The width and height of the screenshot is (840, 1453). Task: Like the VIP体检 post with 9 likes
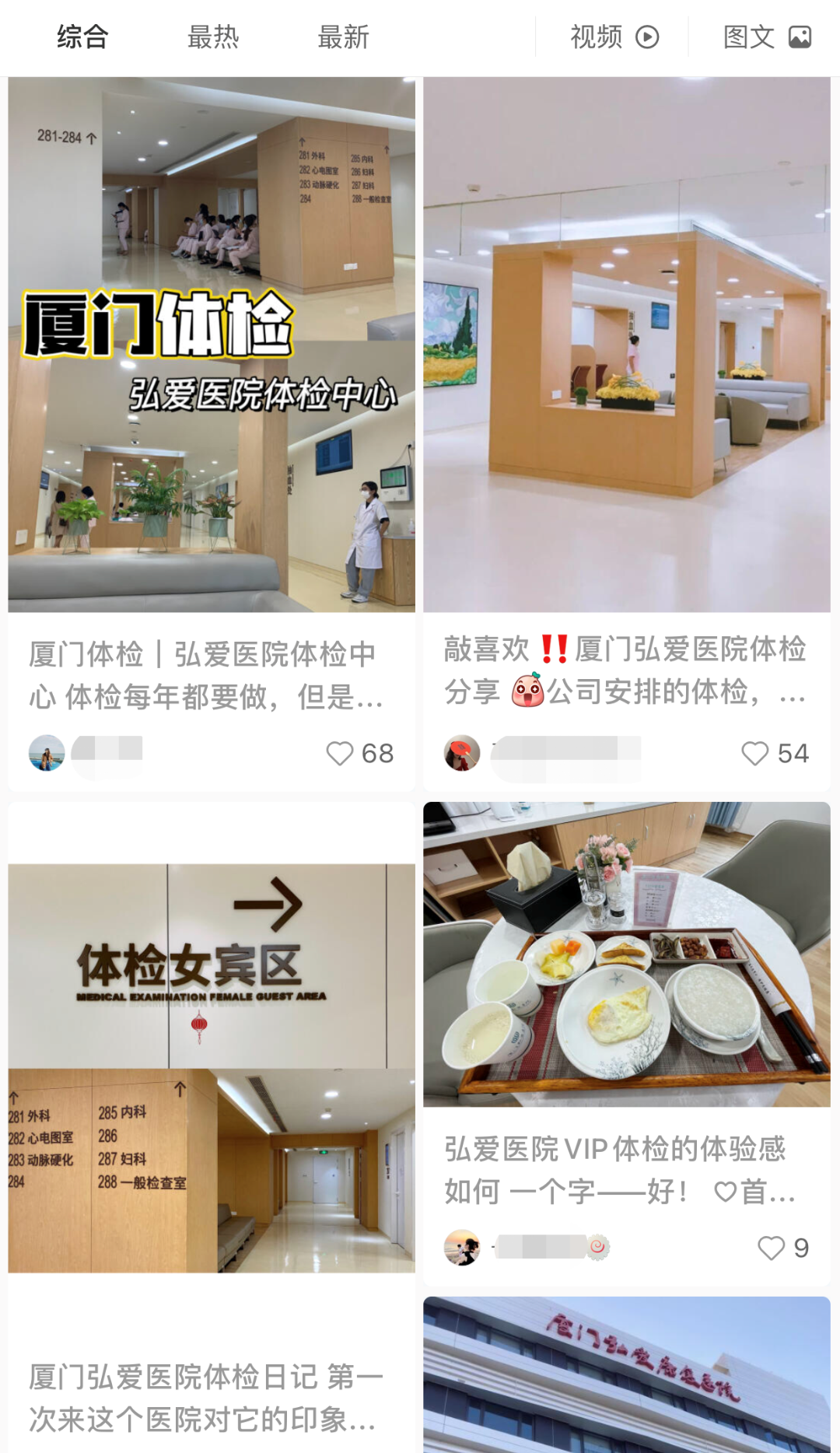[x=771, y=1248]
